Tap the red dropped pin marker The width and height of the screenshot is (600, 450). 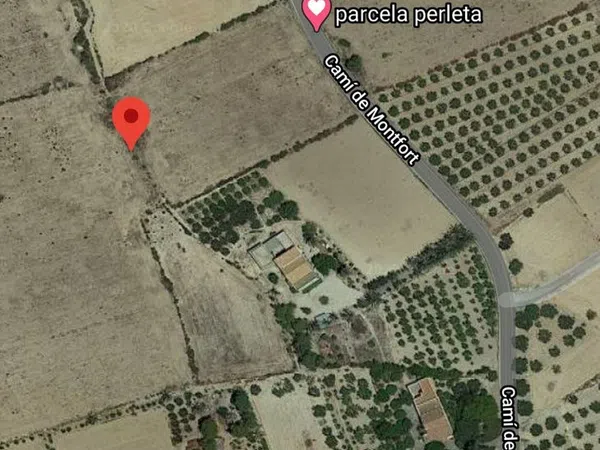[x=131, y=120]
